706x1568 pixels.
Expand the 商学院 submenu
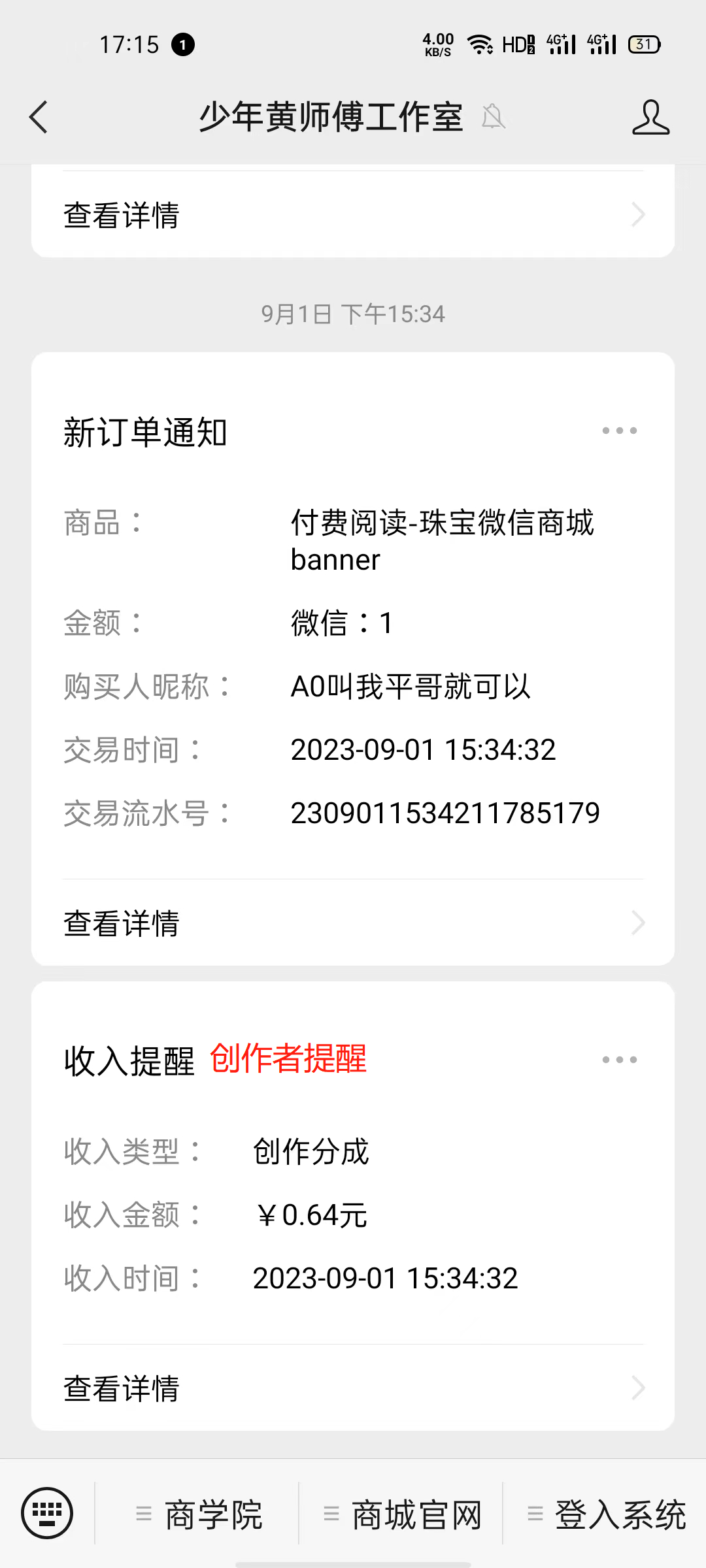tap(143, 1514)
